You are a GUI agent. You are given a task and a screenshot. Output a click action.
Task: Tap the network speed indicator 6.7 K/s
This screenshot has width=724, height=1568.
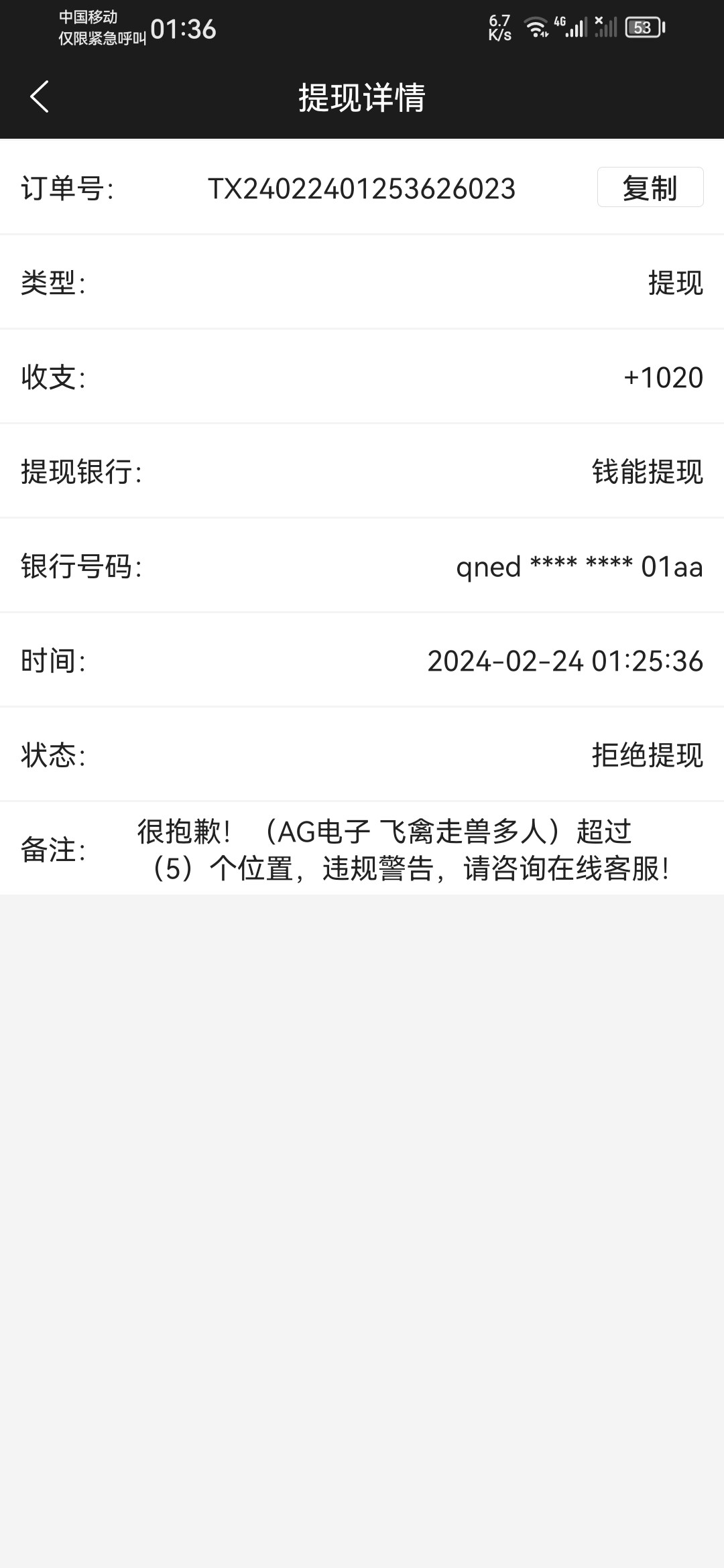[x=499, y=27]
